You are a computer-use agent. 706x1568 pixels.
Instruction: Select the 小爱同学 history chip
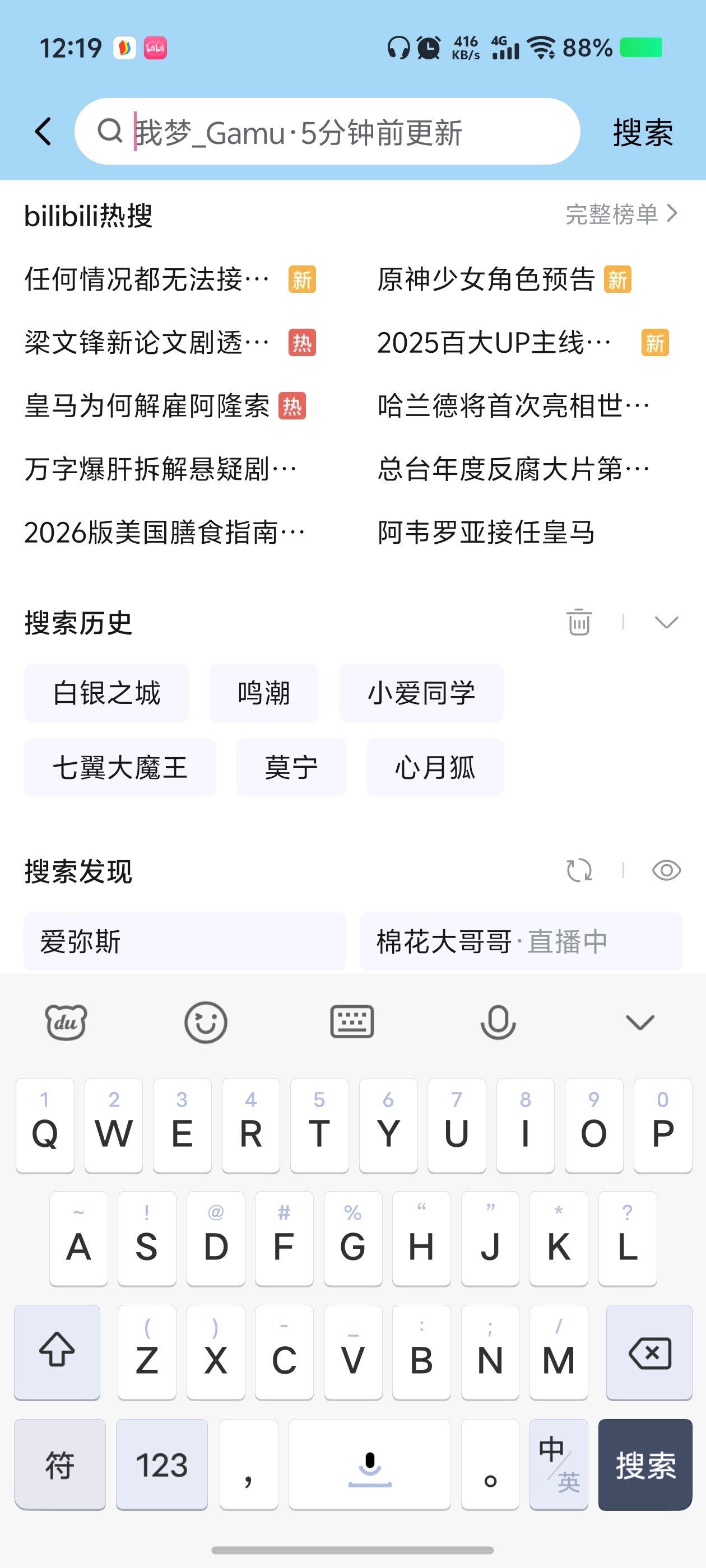[421, 693]
